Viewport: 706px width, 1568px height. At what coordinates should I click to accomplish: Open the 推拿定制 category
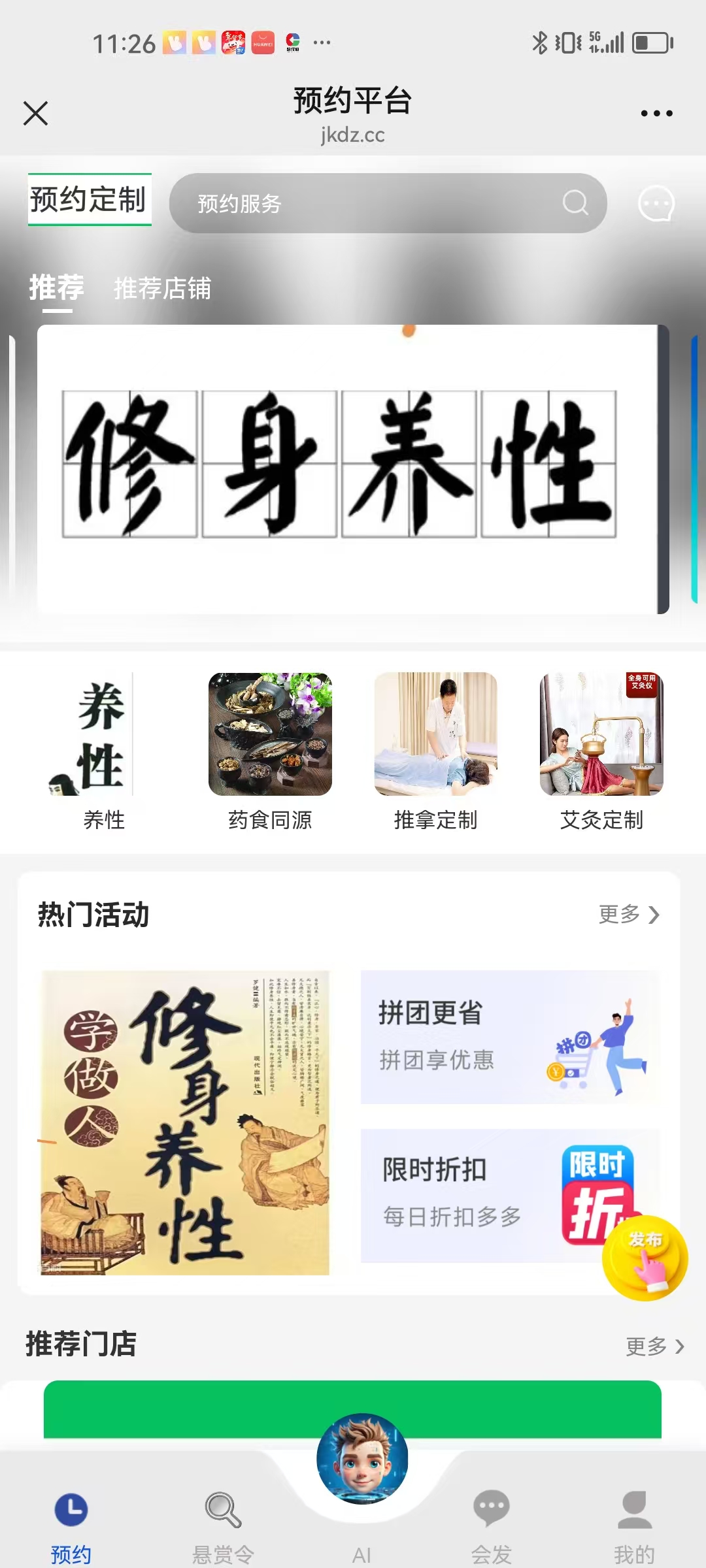435,751
